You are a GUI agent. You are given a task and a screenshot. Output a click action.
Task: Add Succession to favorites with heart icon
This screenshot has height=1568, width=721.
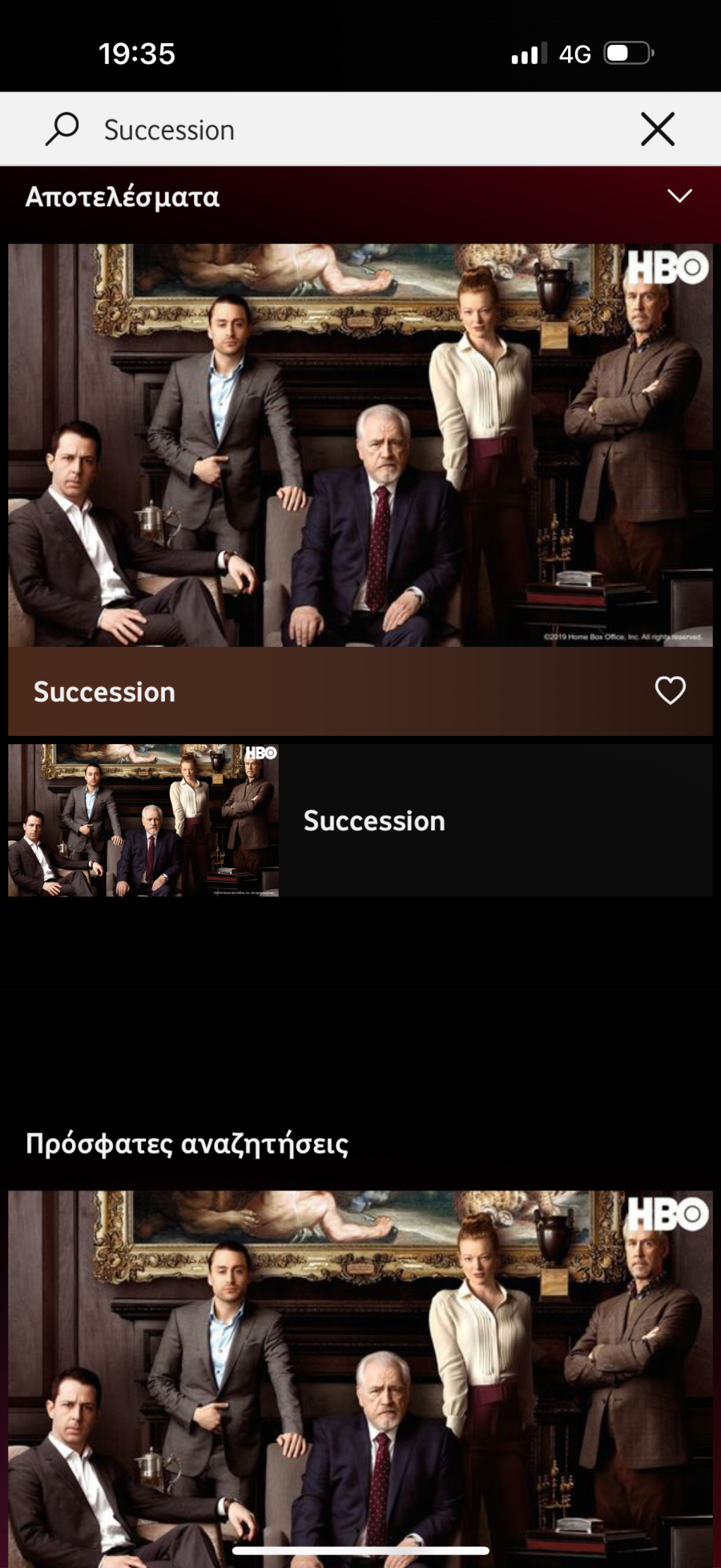click(670, 691)
